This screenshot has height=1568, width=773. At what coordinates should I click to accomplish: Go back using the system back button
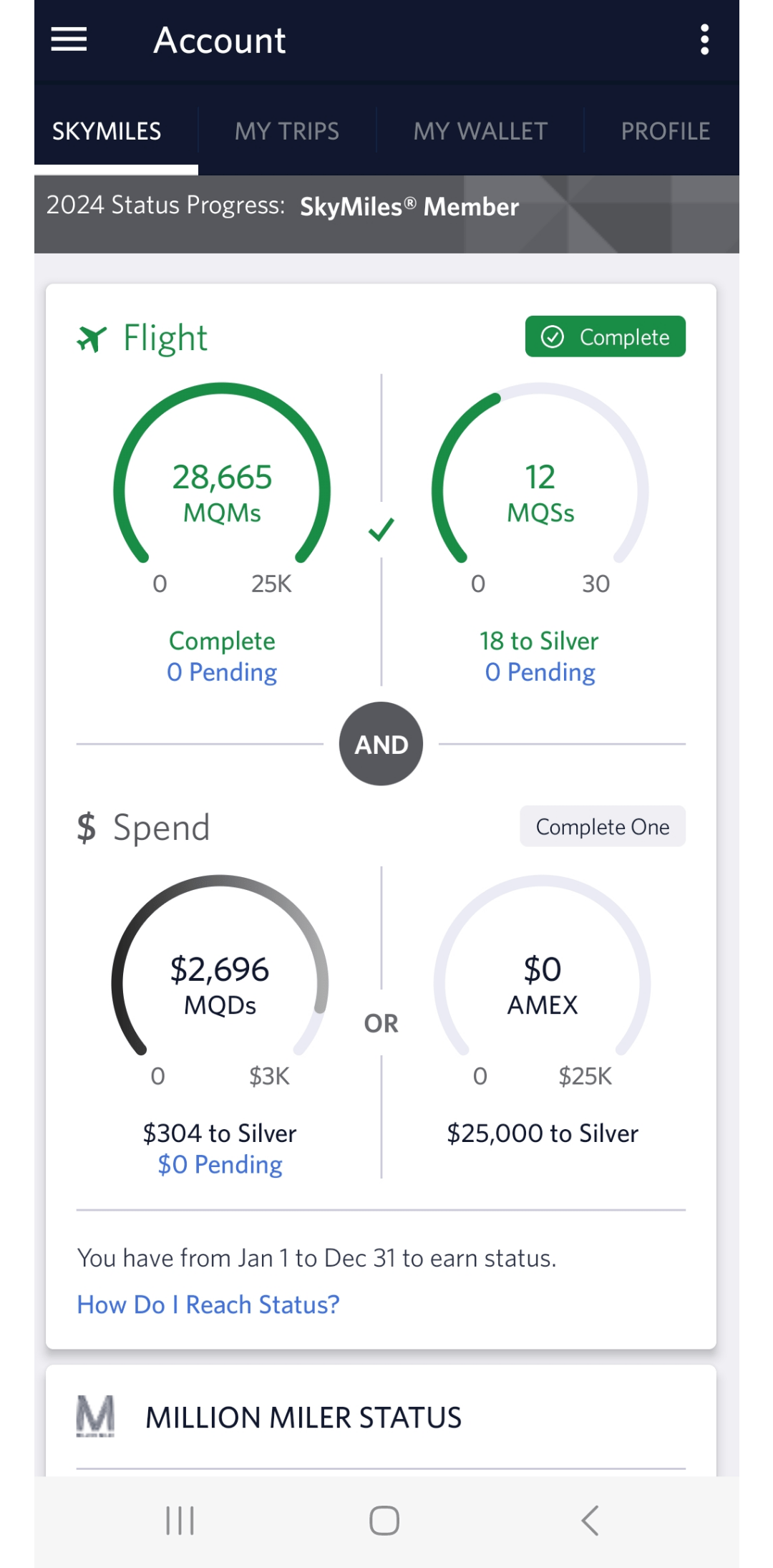[x=590, y=1521]
